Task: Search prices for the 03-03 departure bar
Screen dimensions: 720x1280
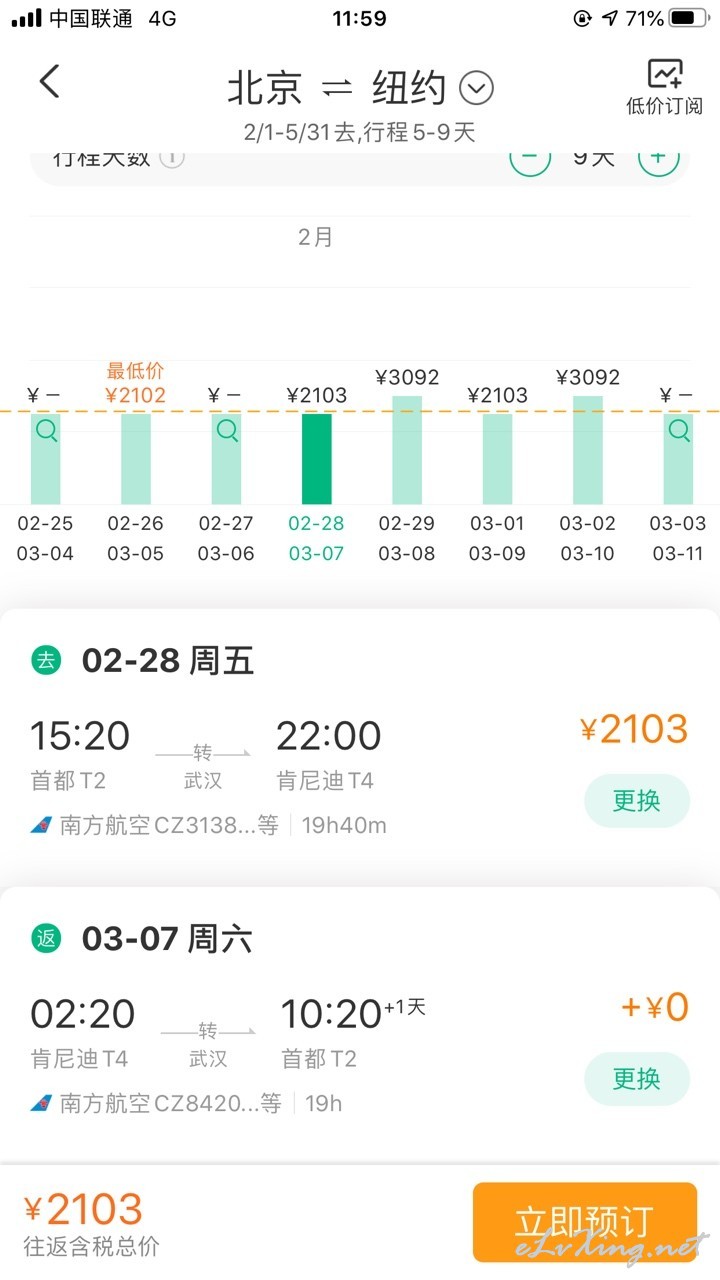Action: pyautogui.click(x=678, y=458)
